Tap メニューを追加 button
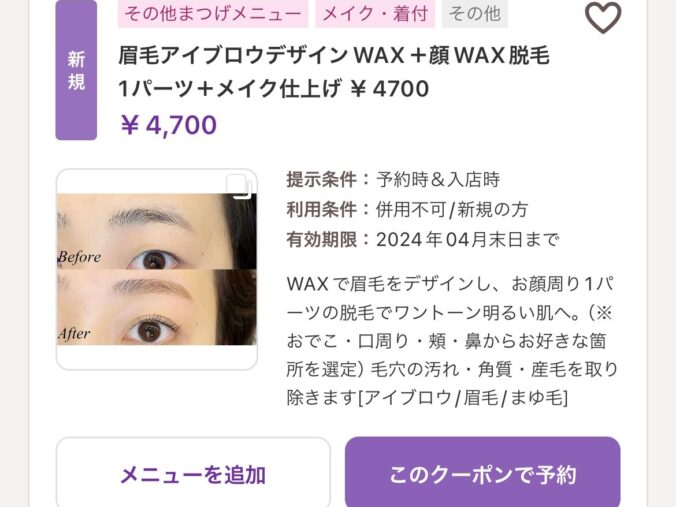The width and height of the screenshot is (676, 507). (193, 474)
